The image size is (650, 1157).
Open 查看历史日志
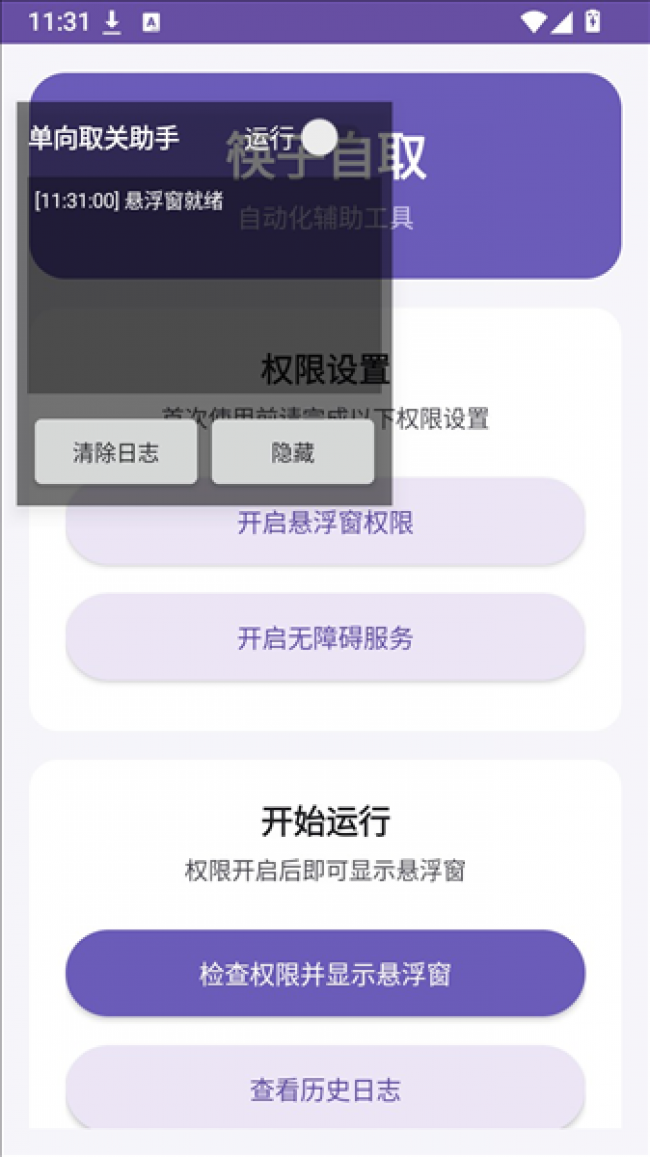click(325, 1088)
